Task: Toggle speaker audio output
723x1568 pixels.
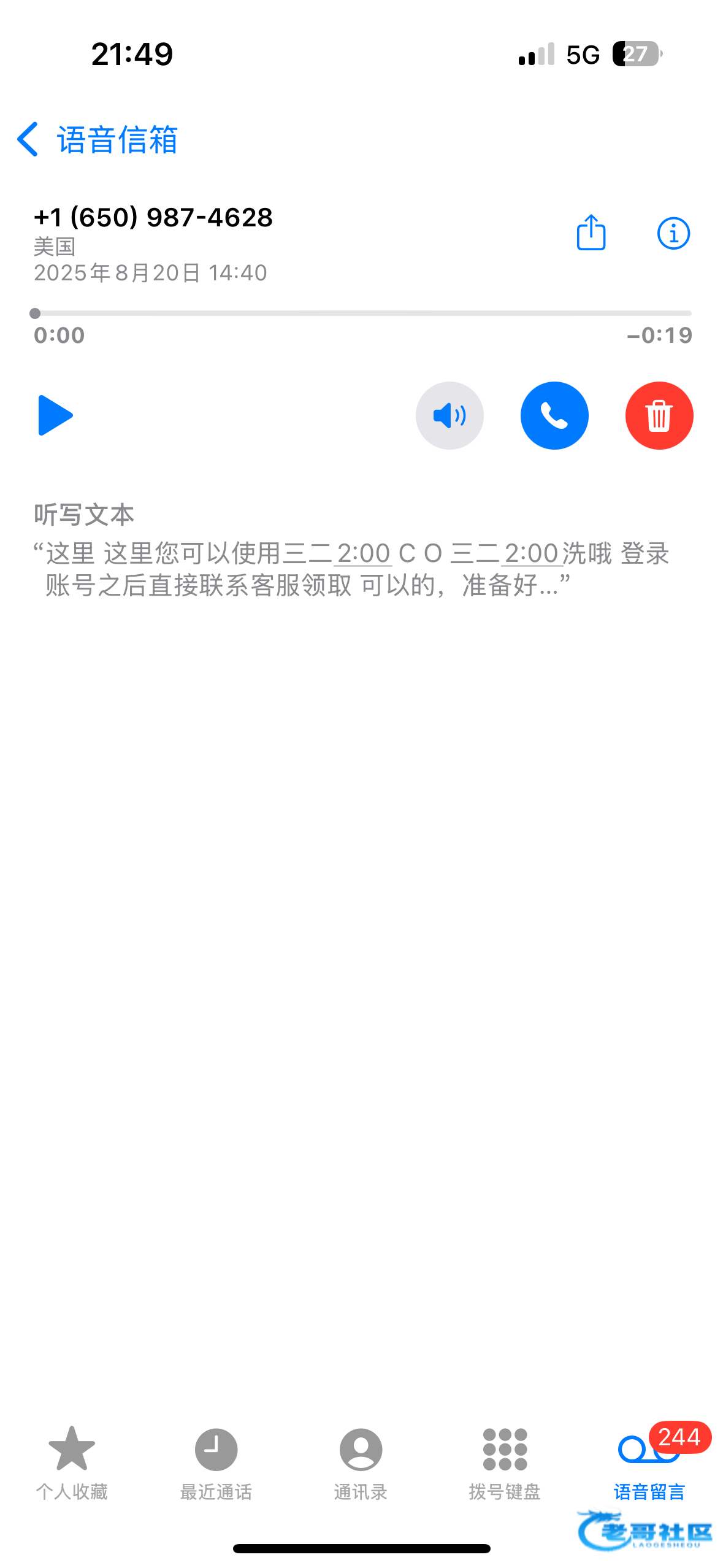Action: click(x=449, y=415)
